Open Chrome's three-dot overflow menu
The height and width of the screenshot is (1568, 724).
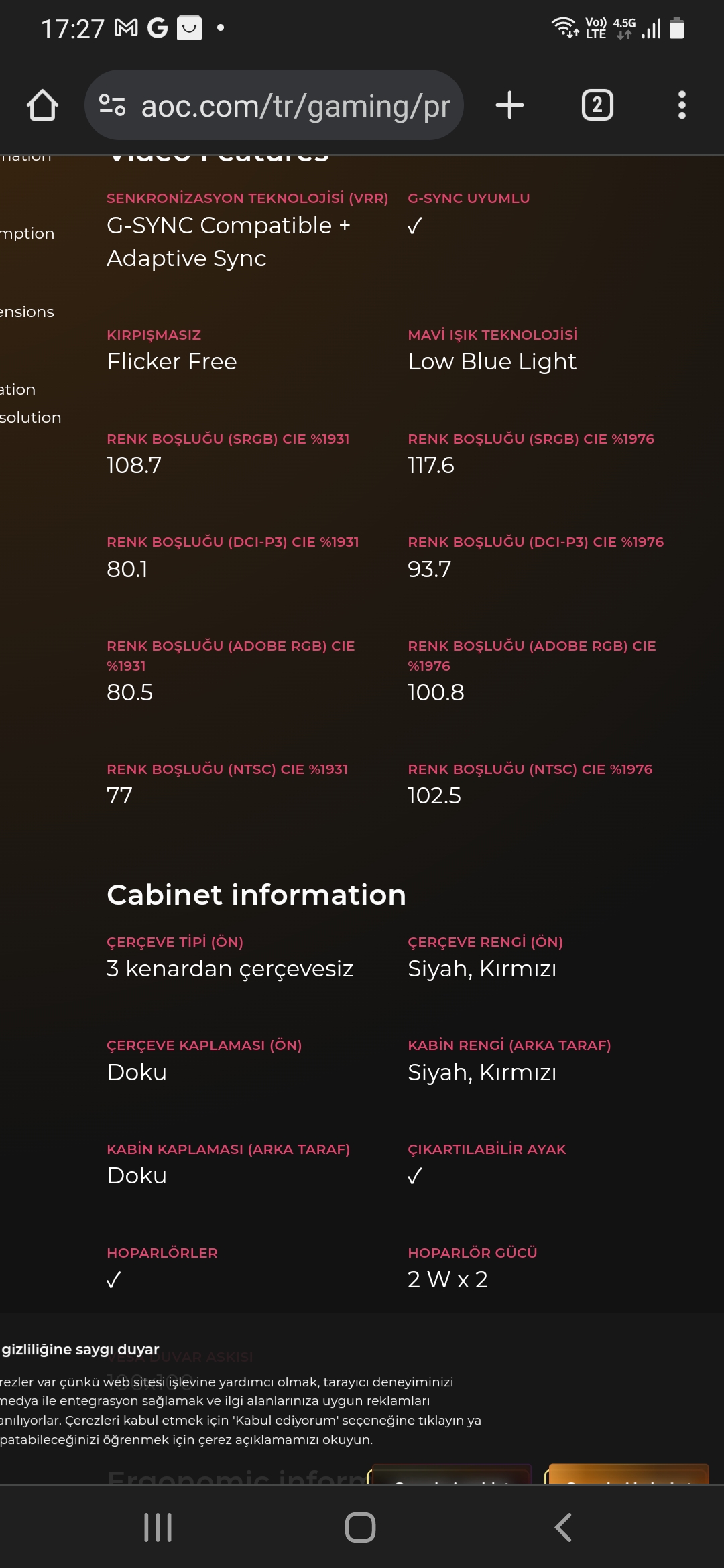[x=682, y=105]
